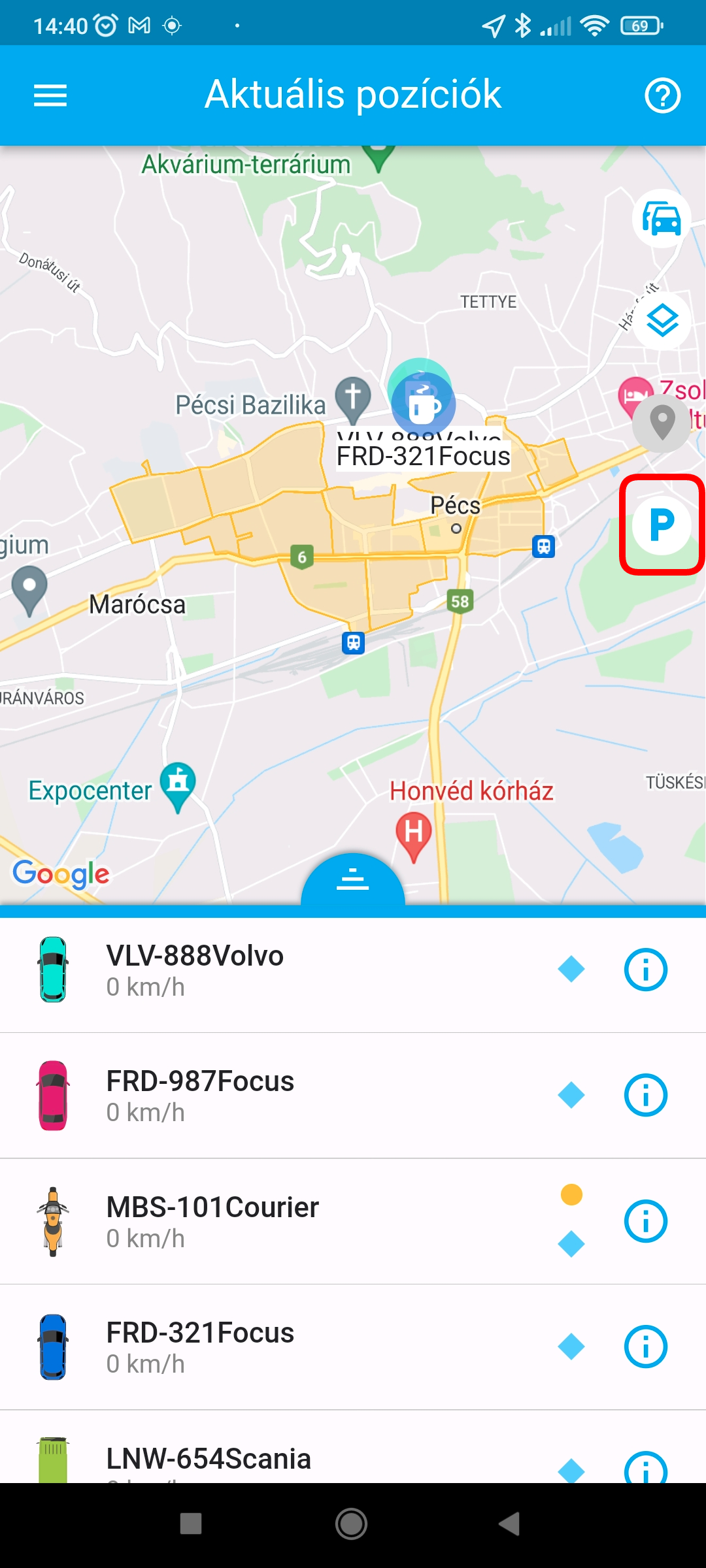Viewport: 706px width, 1568px height.
Task: Select FRD-987Focus in the vehicle list
Action: (x=261, y=1096)
